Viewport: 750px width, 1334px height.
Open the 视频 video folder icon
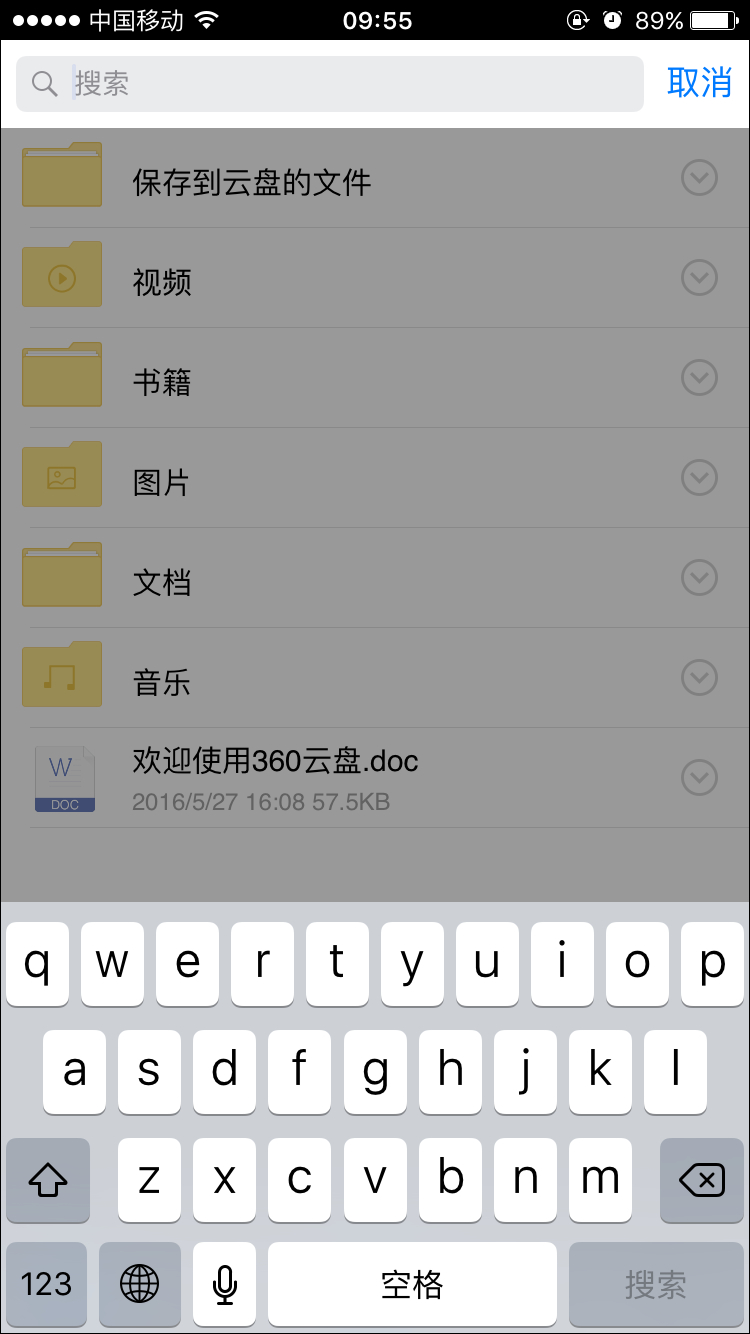coord(61,275)
